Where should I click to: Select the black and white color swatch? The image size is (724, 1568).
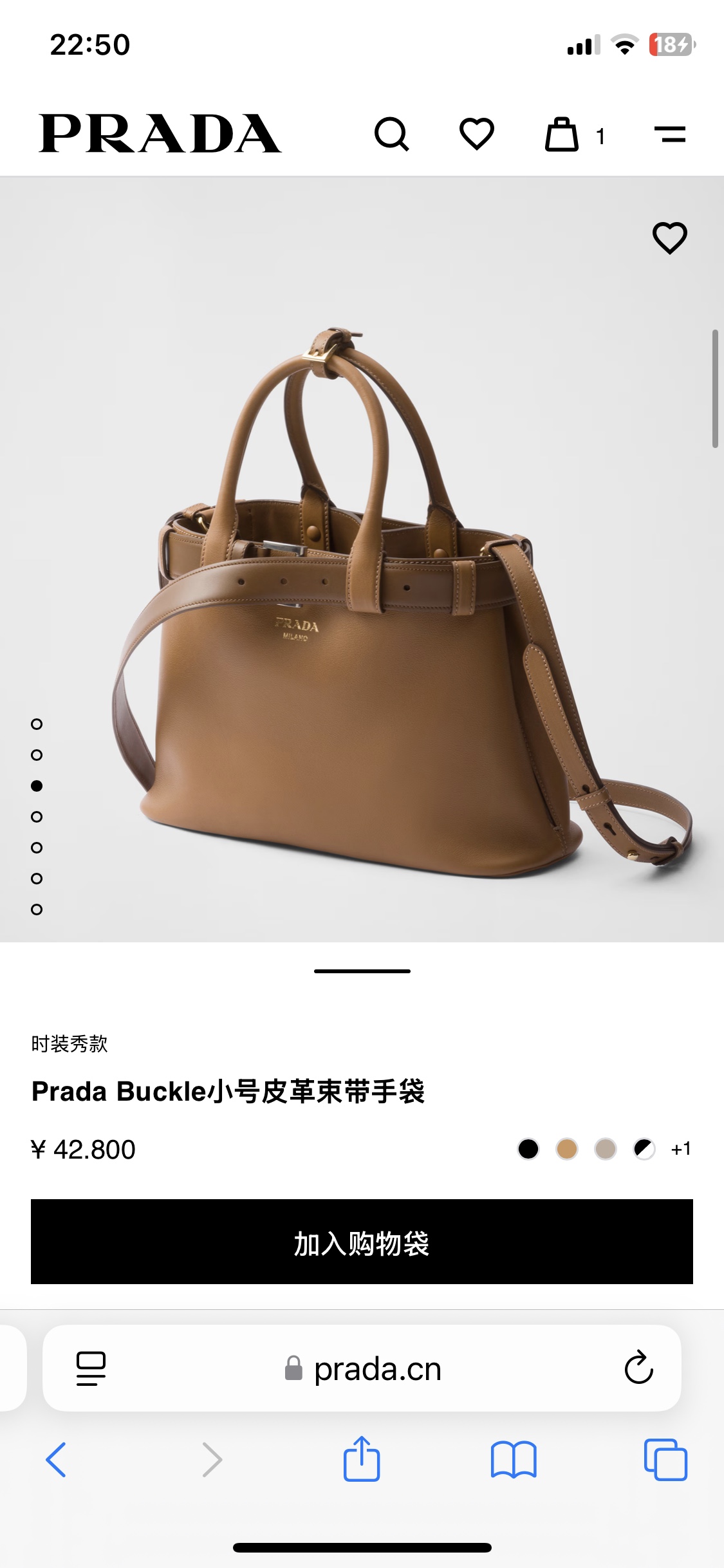644,1149
